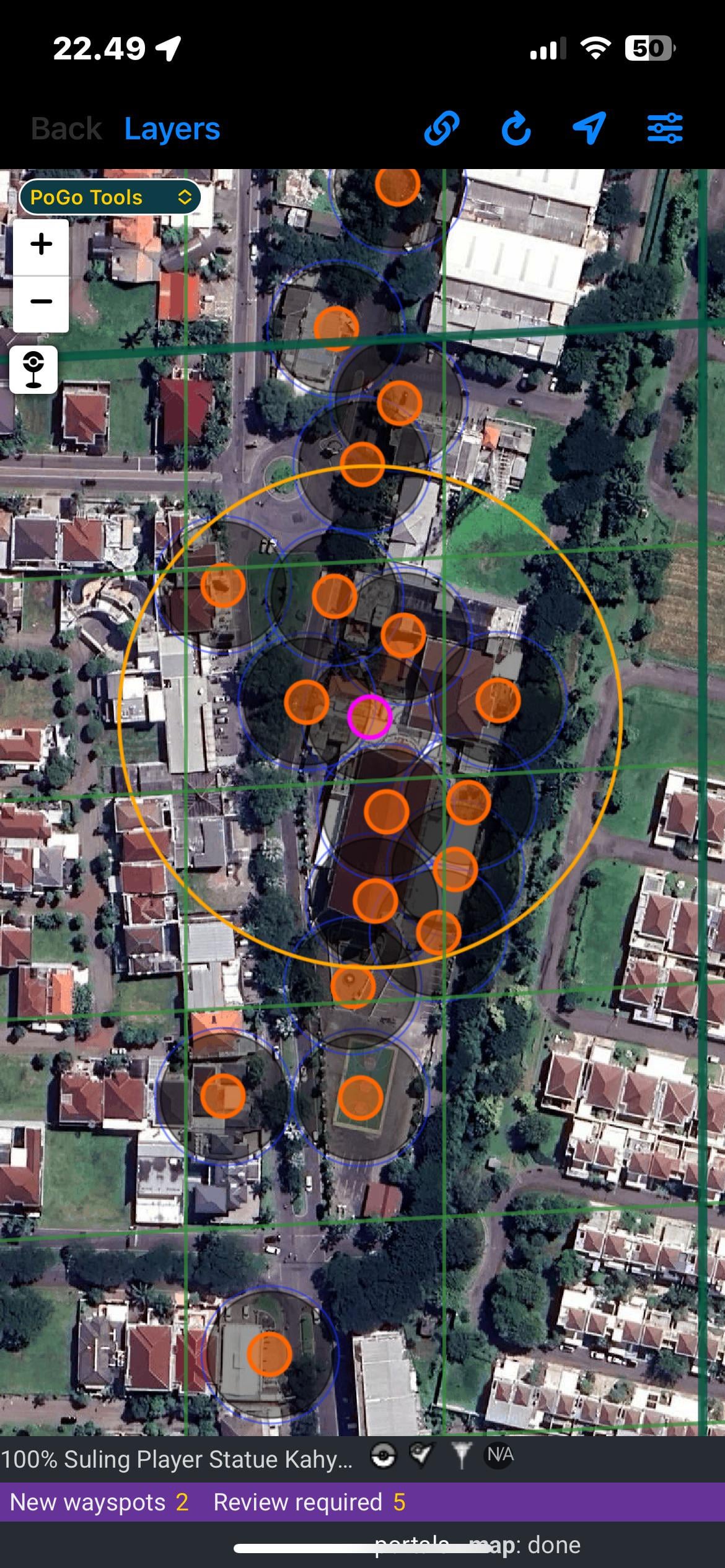Reload the map with the refresh icon
The image size is (725, 1568).
(516, 129)
